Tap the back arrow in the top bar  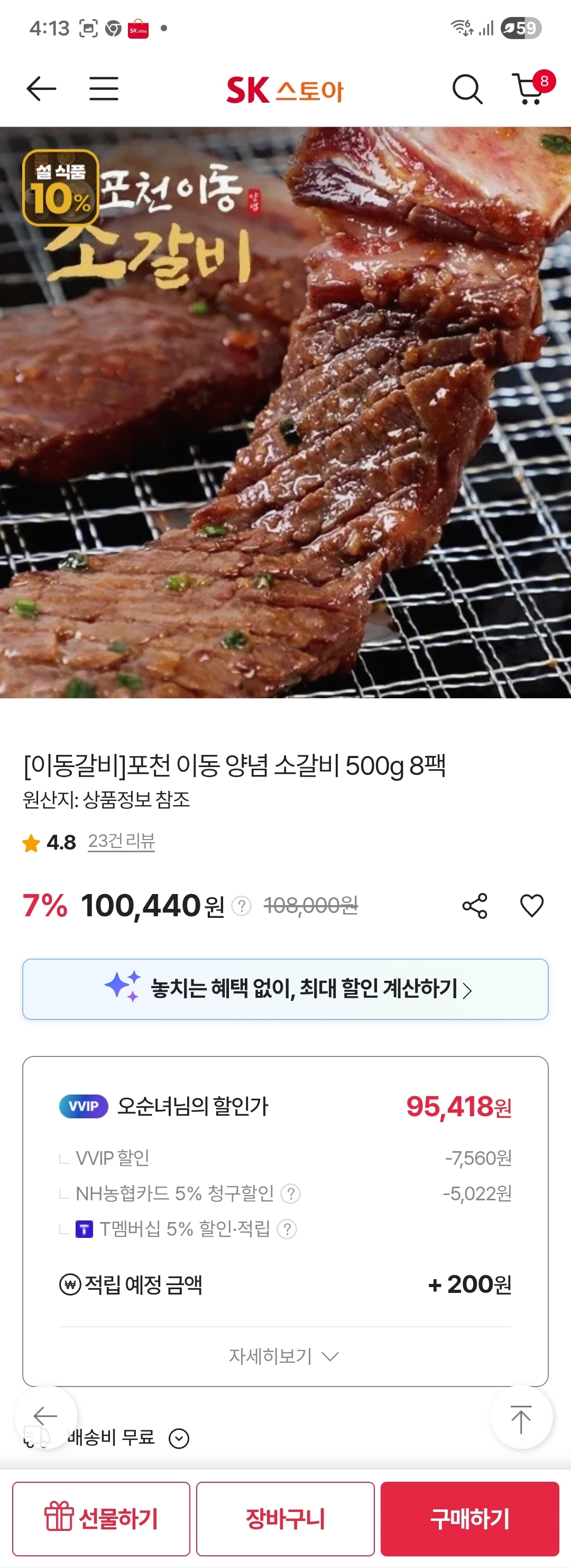[40, 89]
